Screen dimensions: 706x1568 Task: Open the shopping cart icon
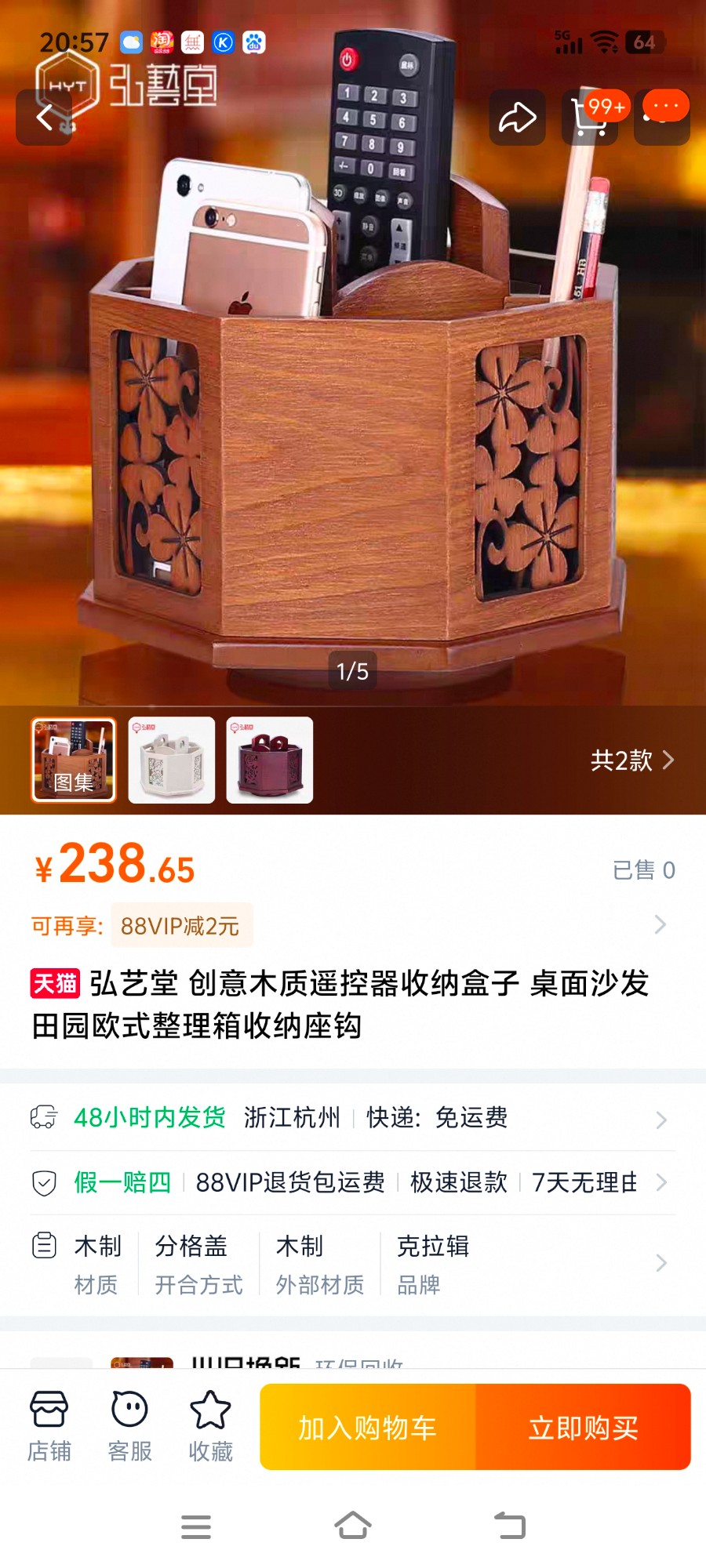(590, 118)
